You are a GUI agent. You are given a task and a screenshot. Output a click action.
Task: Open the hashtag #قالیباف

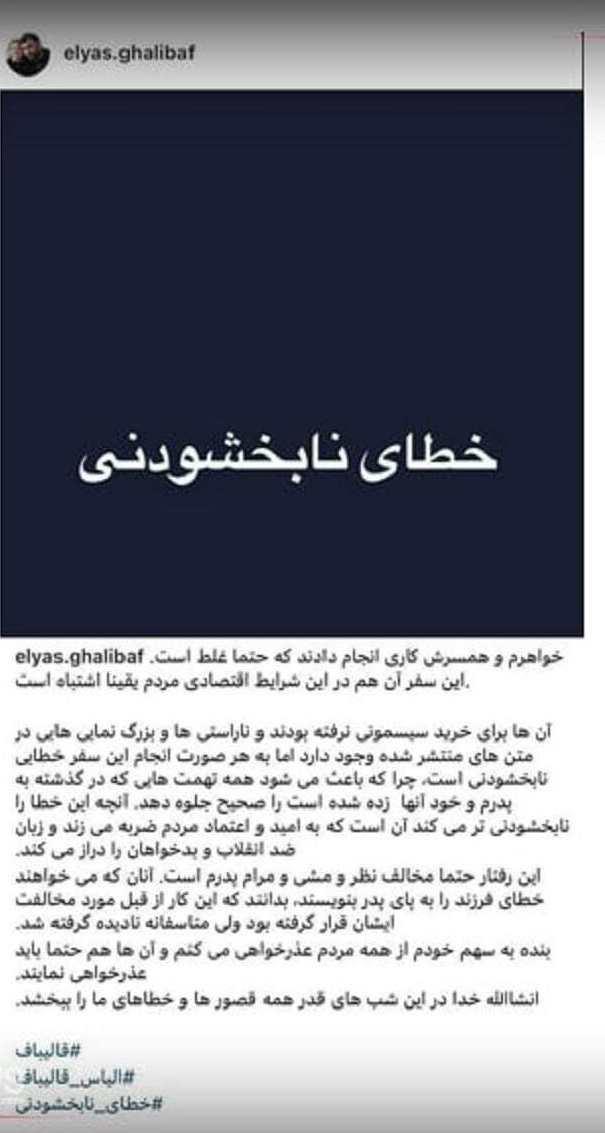[42, 1050]
